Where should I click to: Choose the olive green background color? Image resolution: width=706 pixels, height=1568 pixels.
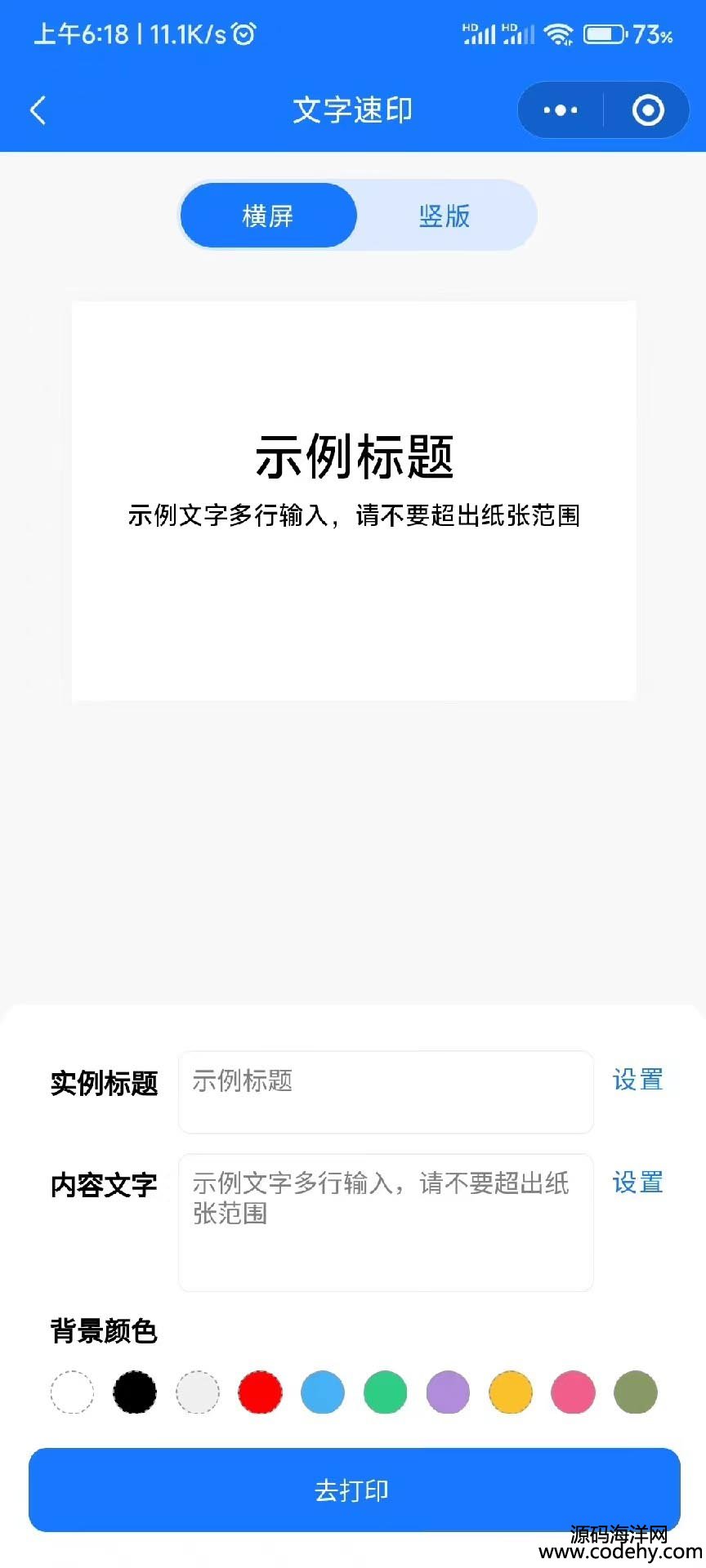(636, 1392)
